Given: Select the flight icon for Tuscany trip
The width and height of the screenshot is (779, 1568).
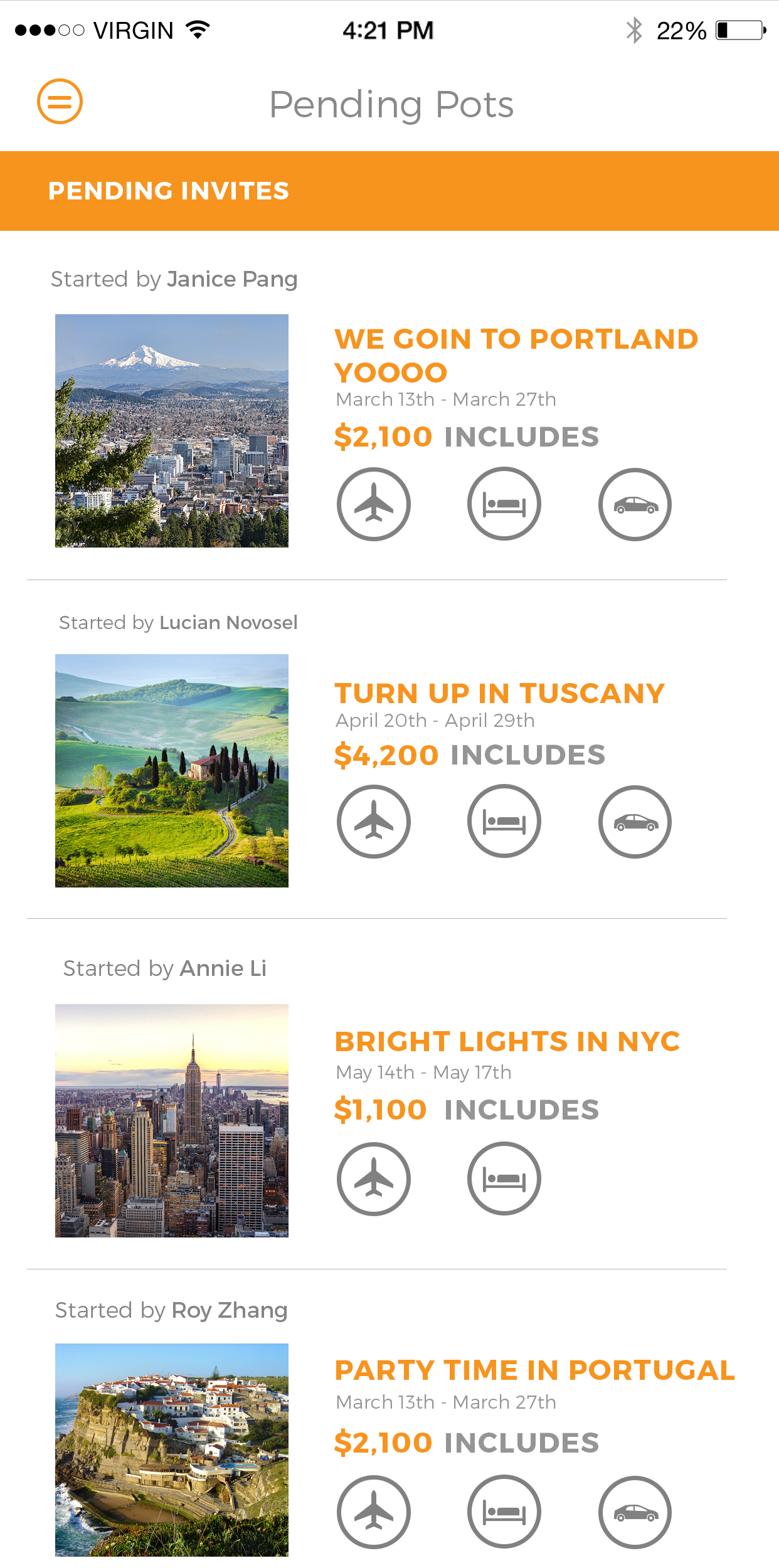Looking at the screenshot, I should click(x=374, y=822).
